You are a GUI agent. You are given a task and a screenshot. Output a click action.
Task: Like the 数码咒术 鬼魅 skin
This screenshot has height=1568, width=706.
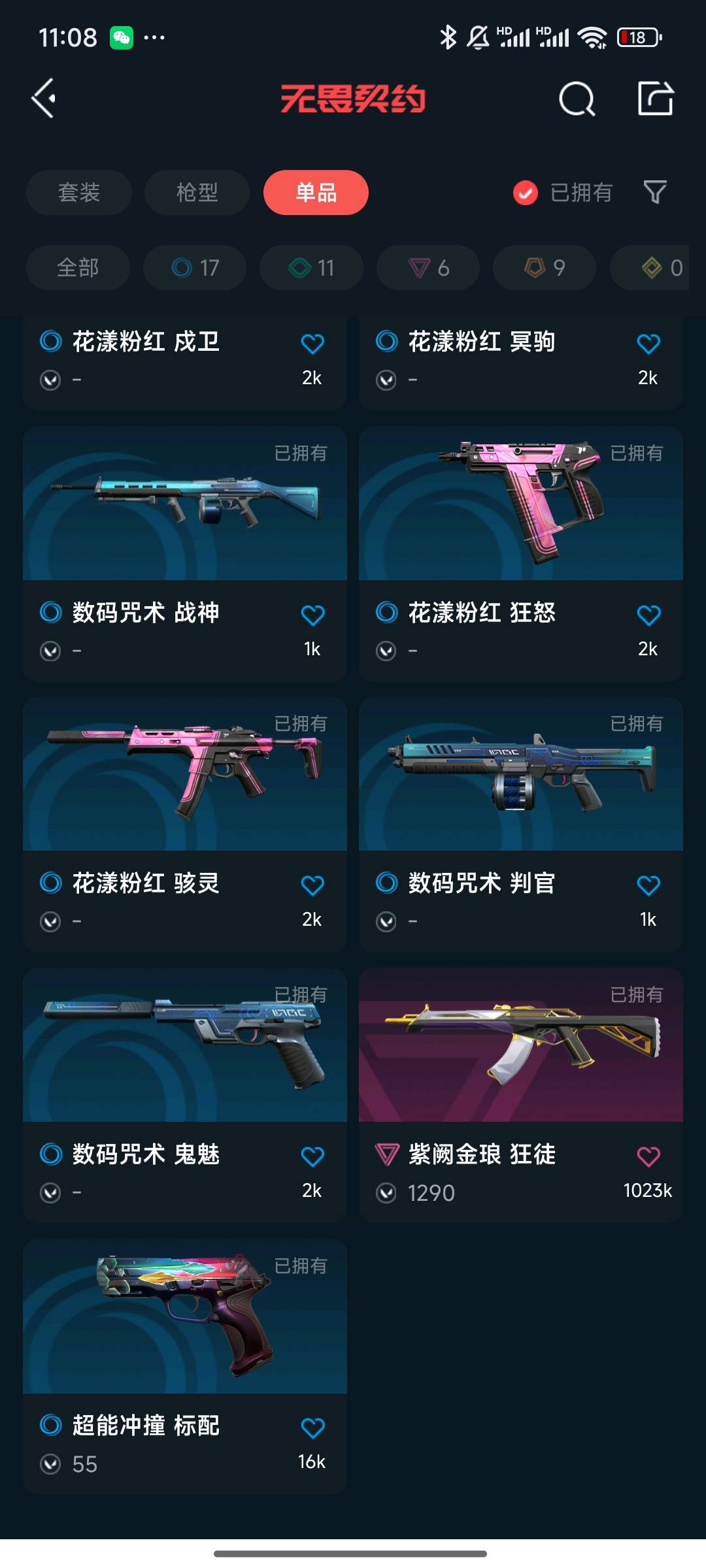(x=312, y=1157)
